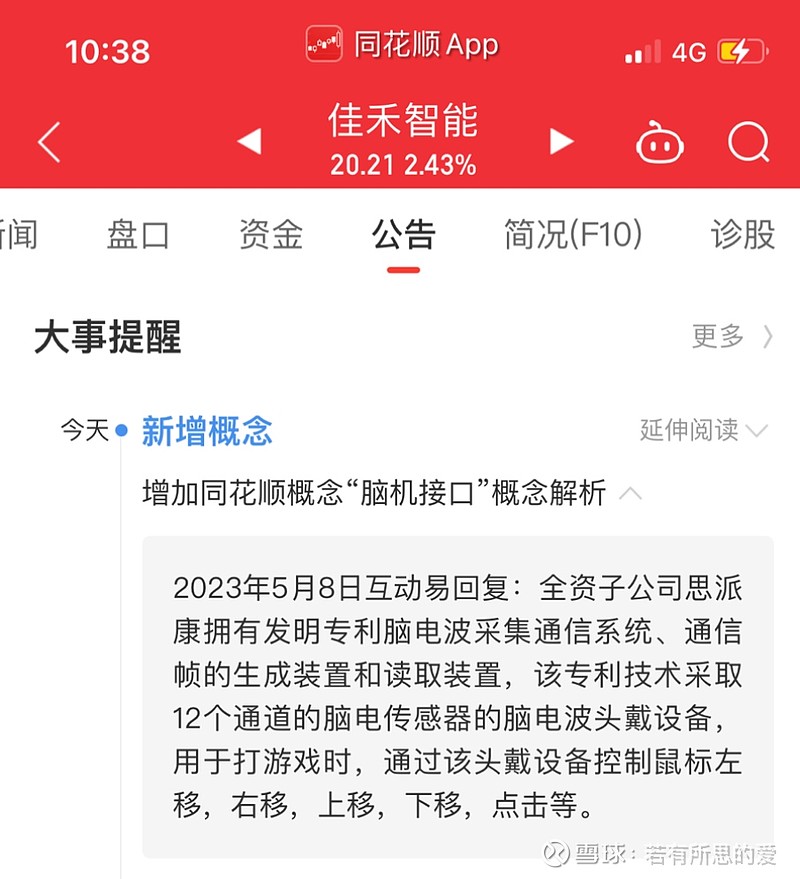The image size is (800, 879).
Task: Tap the back arrow to return
Action: pos(48,141)
